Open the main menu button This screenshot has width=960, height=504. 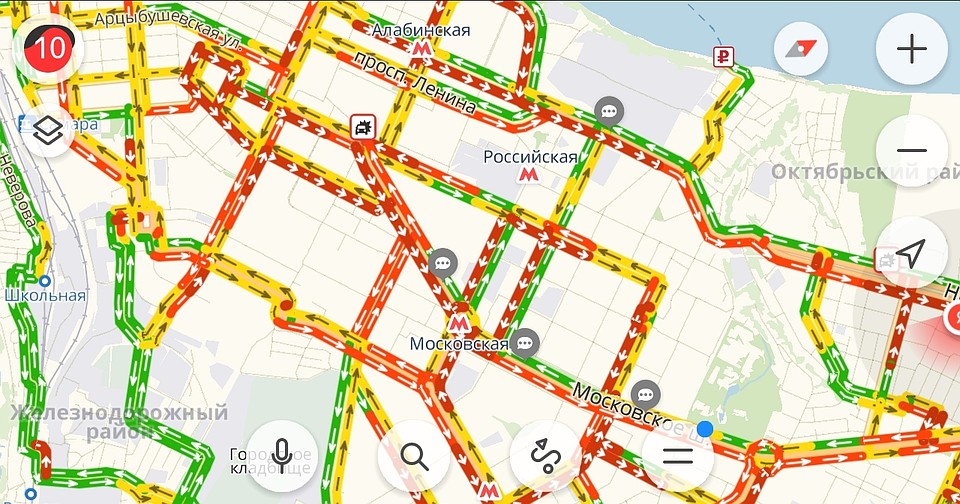(x=678, y=456)
